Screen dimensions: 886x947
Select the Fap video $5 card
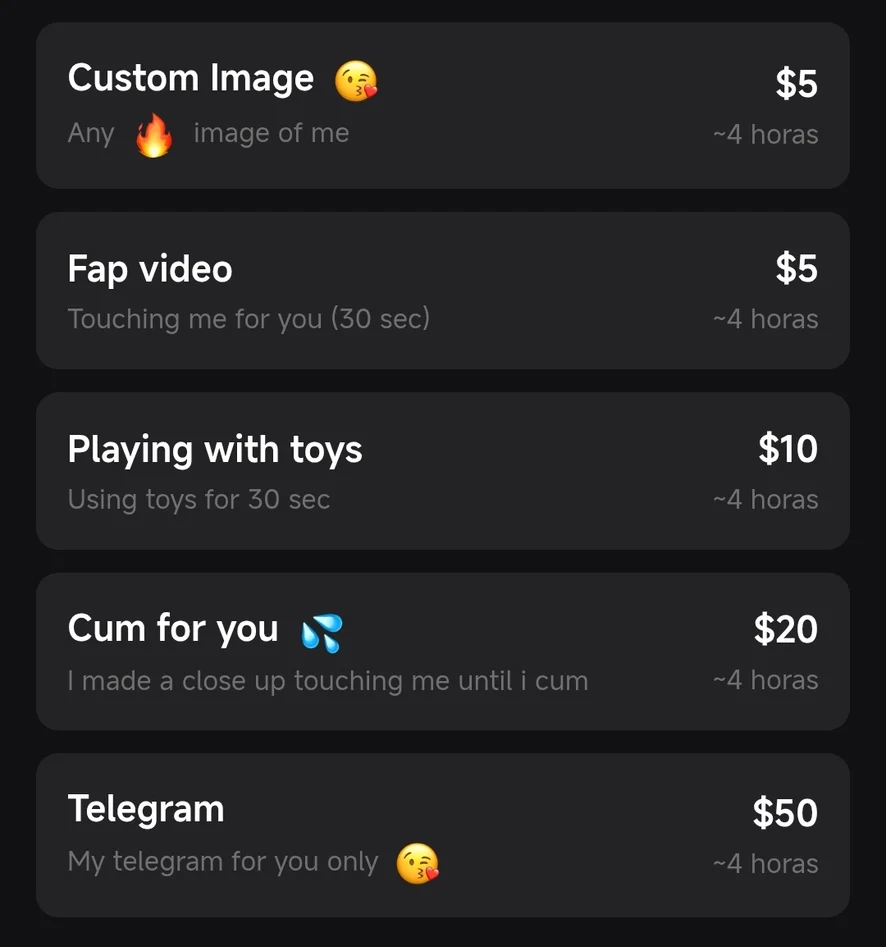click(x=442, y=290)
